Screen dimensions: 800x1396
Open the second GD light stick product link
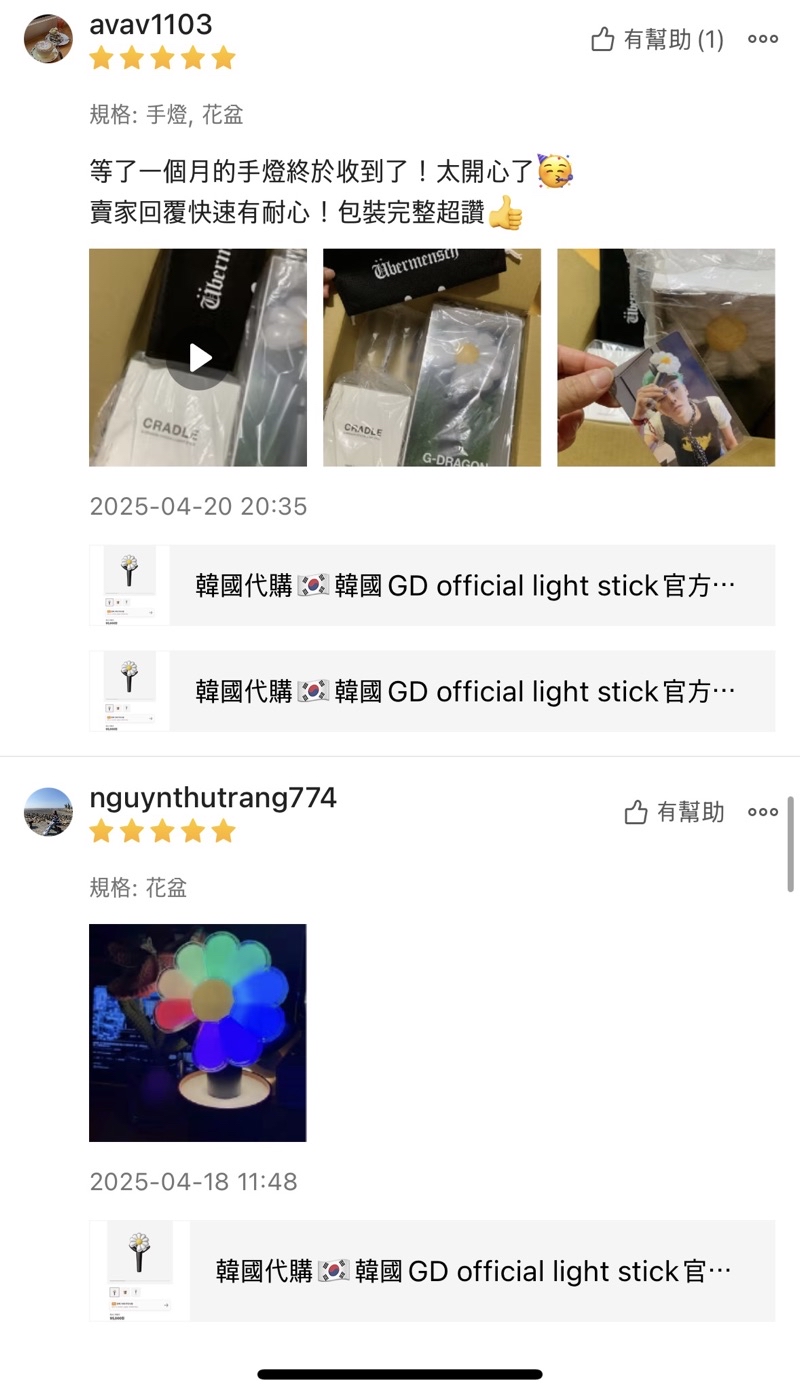430,690
